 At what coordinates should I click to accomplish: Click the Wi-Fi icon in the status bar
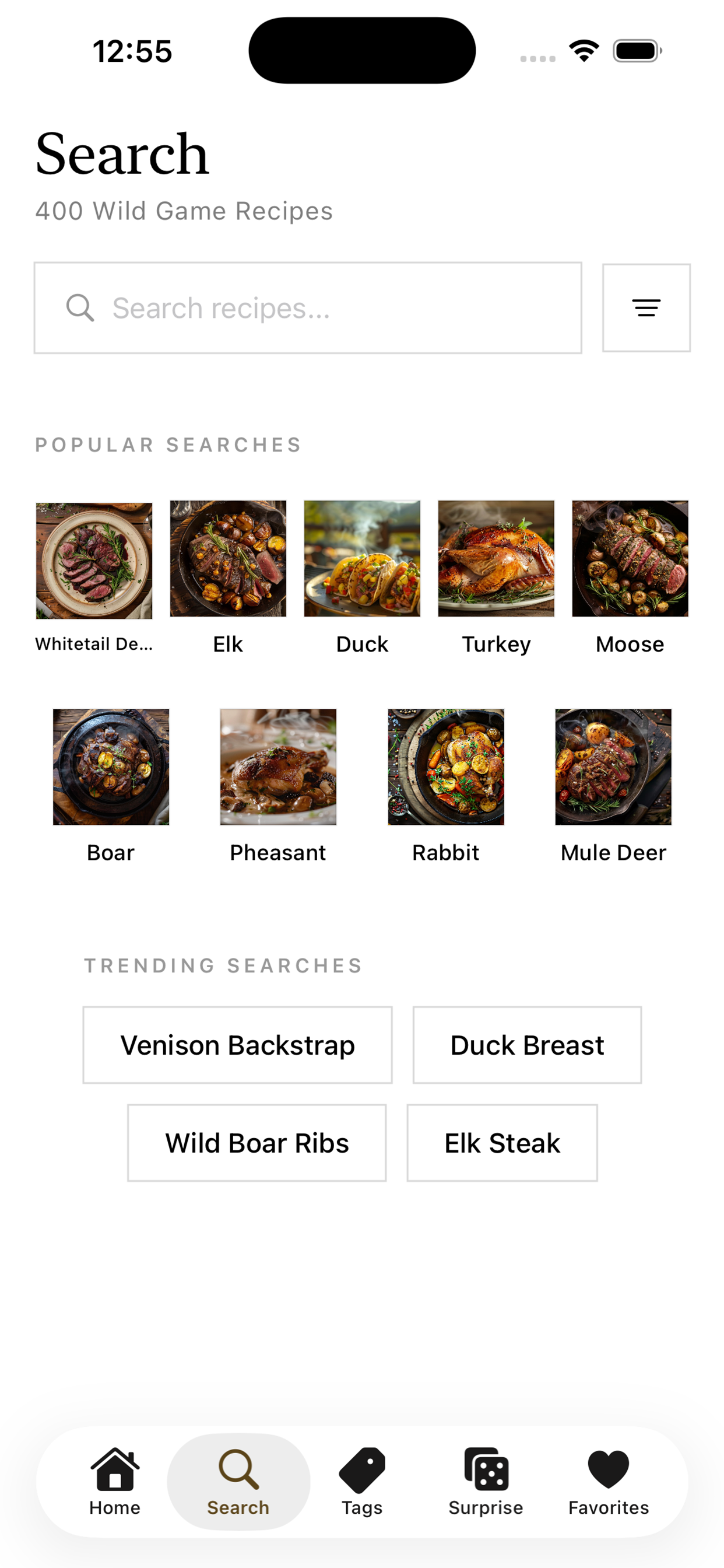coord(584,51)
